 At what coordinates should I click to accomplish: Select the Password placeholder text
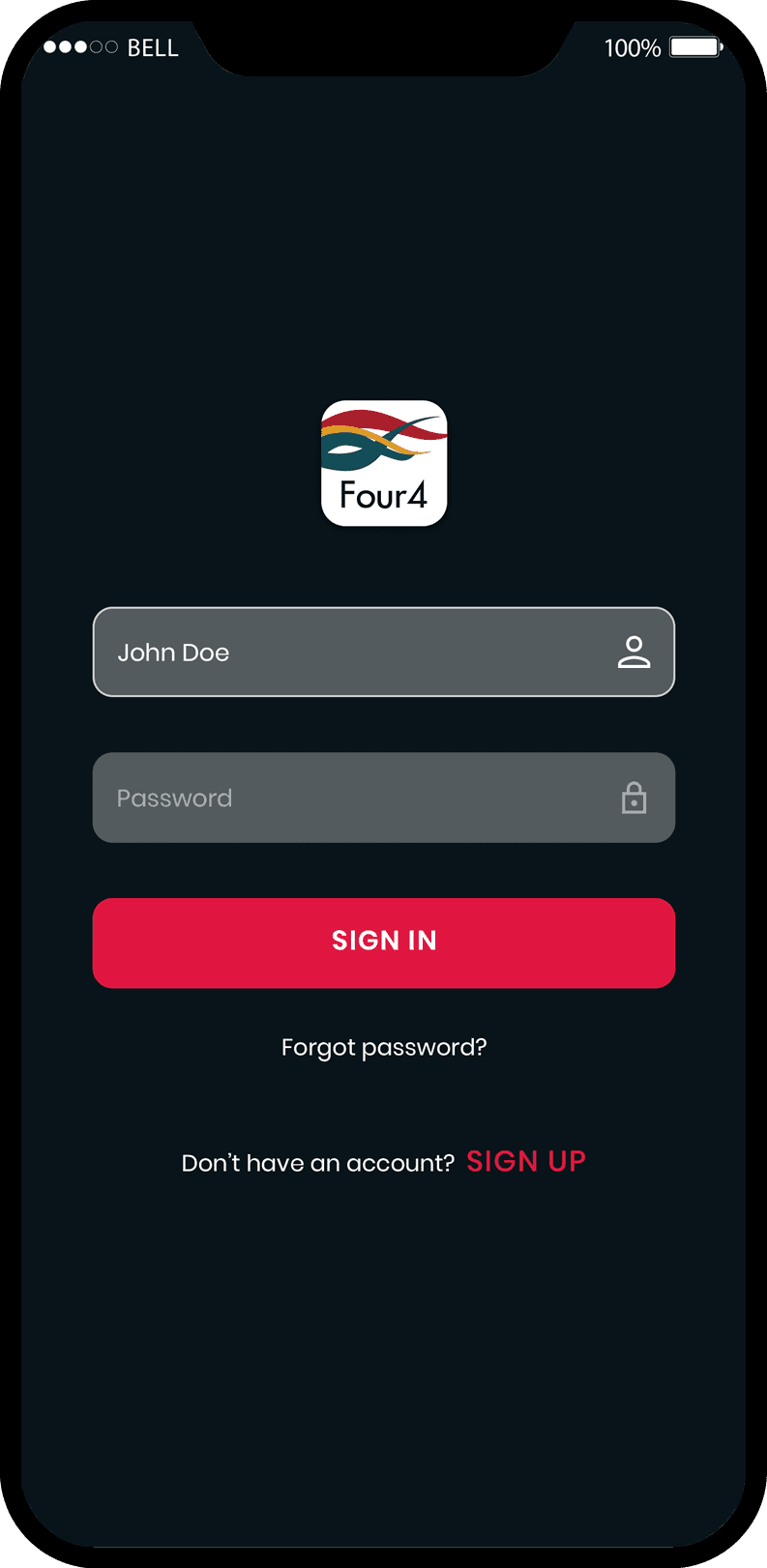click(x=174, y=798)
